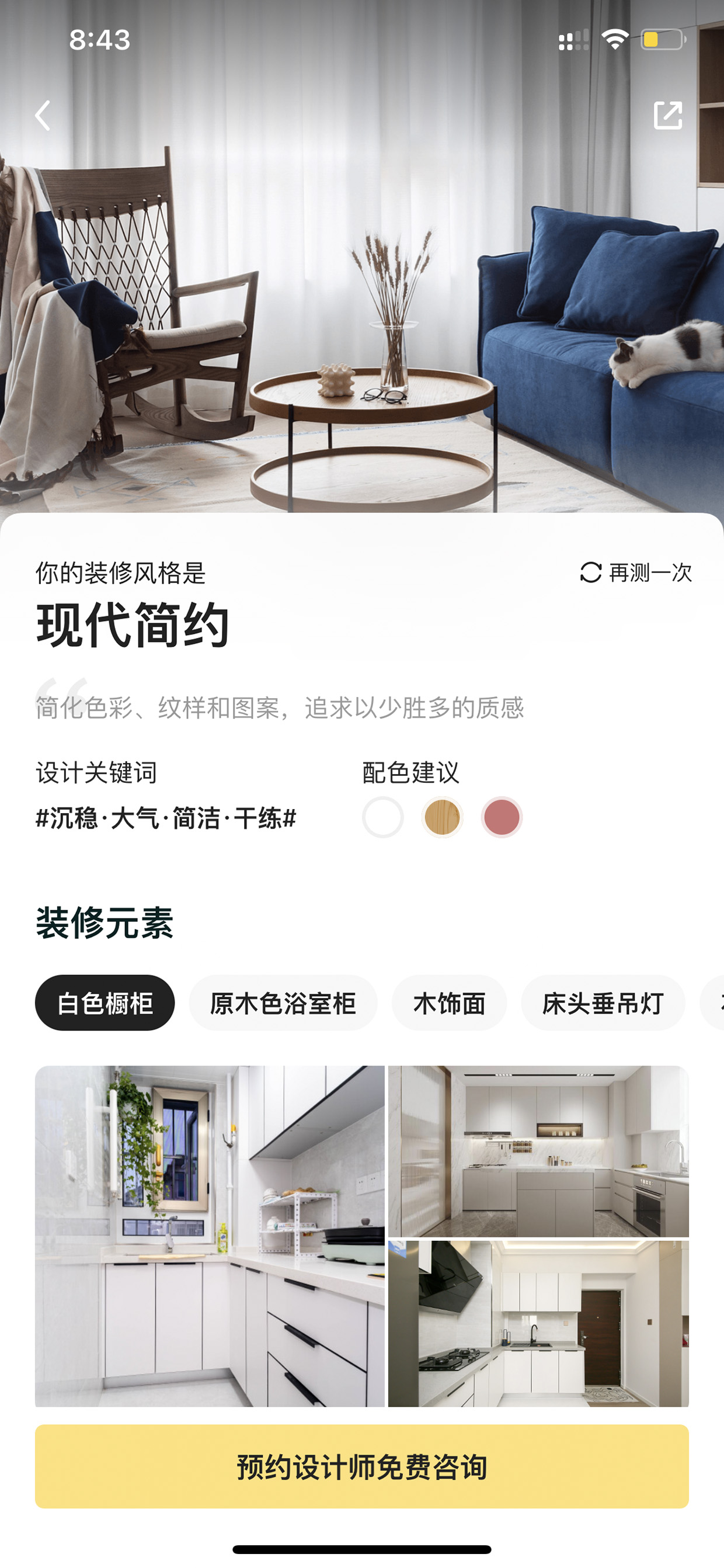Image resolution: width=724 pixels, height=1568 pixels.
Task: Share this style result
Action: [667, 115]
